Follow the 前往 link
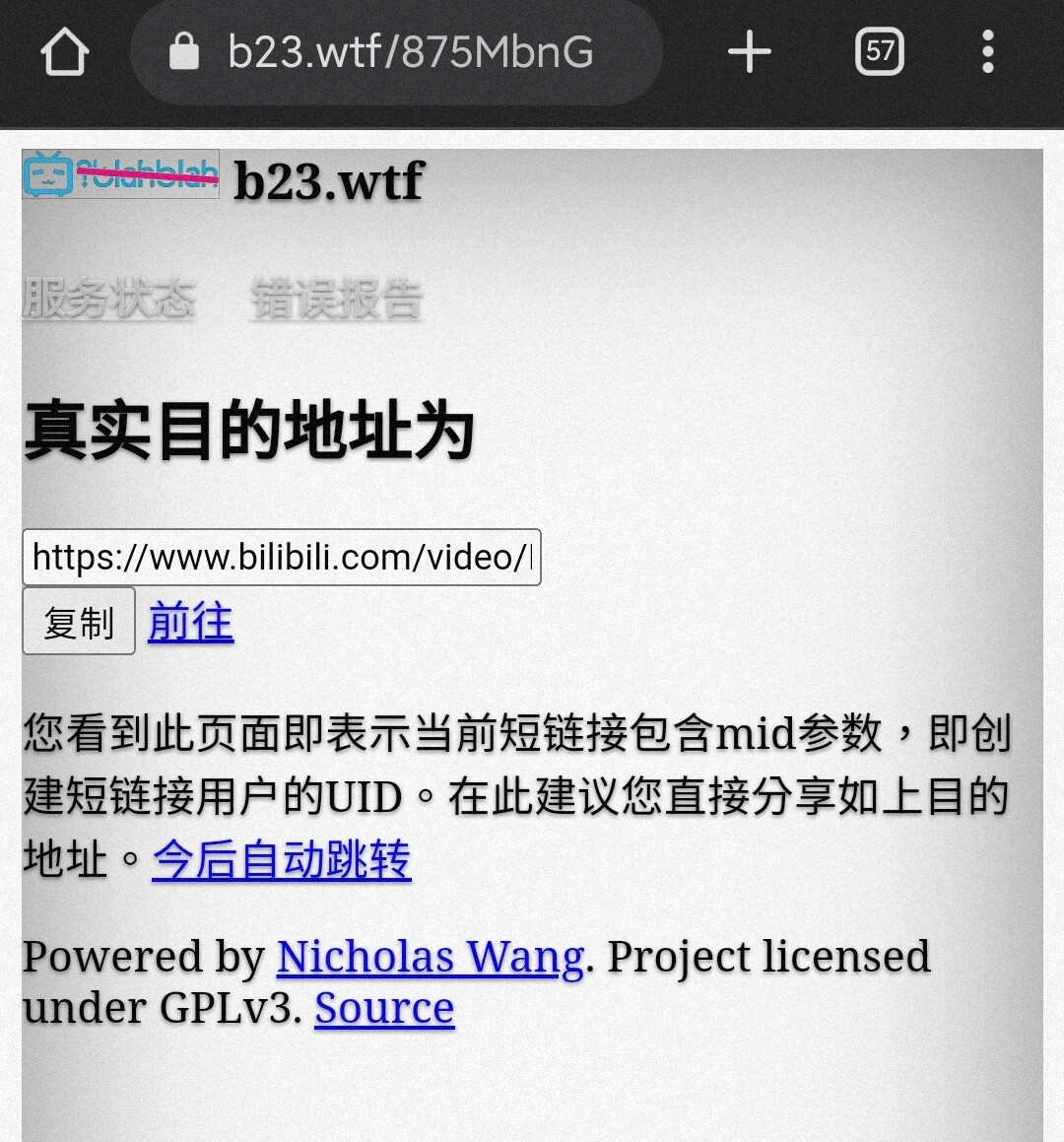The image size is (1064, 1142). [190, 622]
